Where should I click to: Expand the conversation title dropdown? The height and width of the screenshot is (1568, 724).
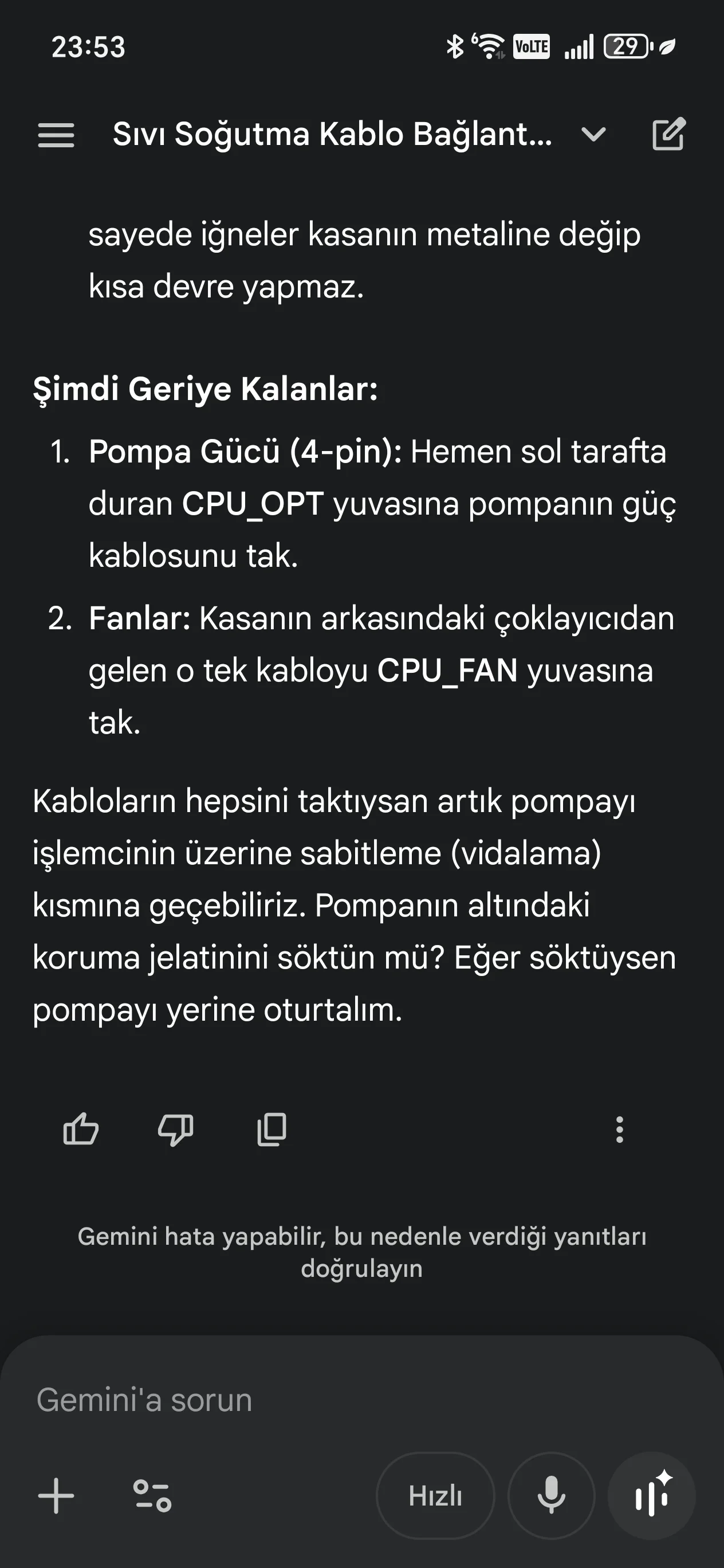593,134
